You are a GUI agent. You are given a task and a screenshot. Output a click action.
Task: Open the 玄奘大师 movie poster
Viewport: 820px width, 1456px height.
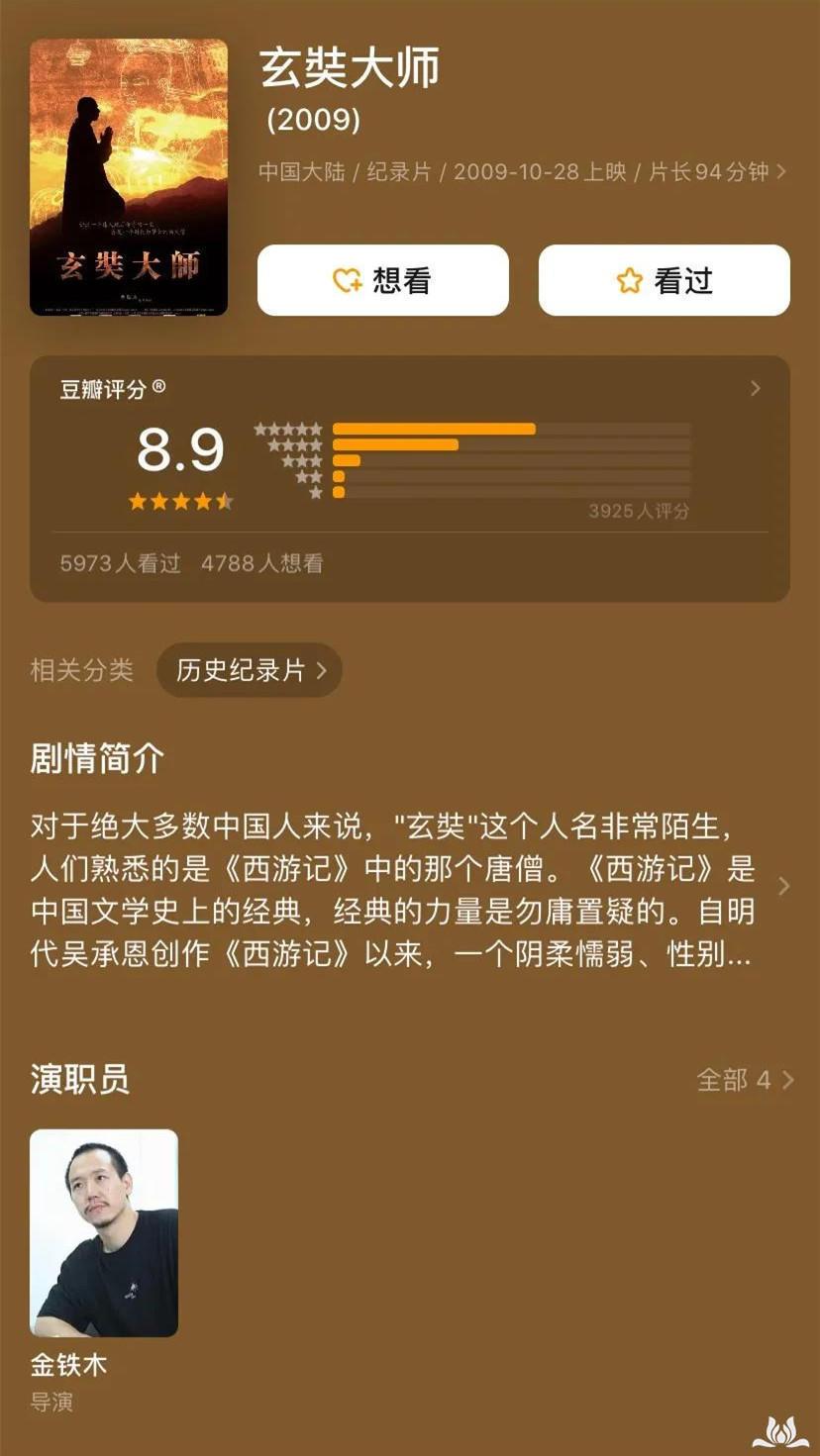pyautogui.click(x=129, y=177)
